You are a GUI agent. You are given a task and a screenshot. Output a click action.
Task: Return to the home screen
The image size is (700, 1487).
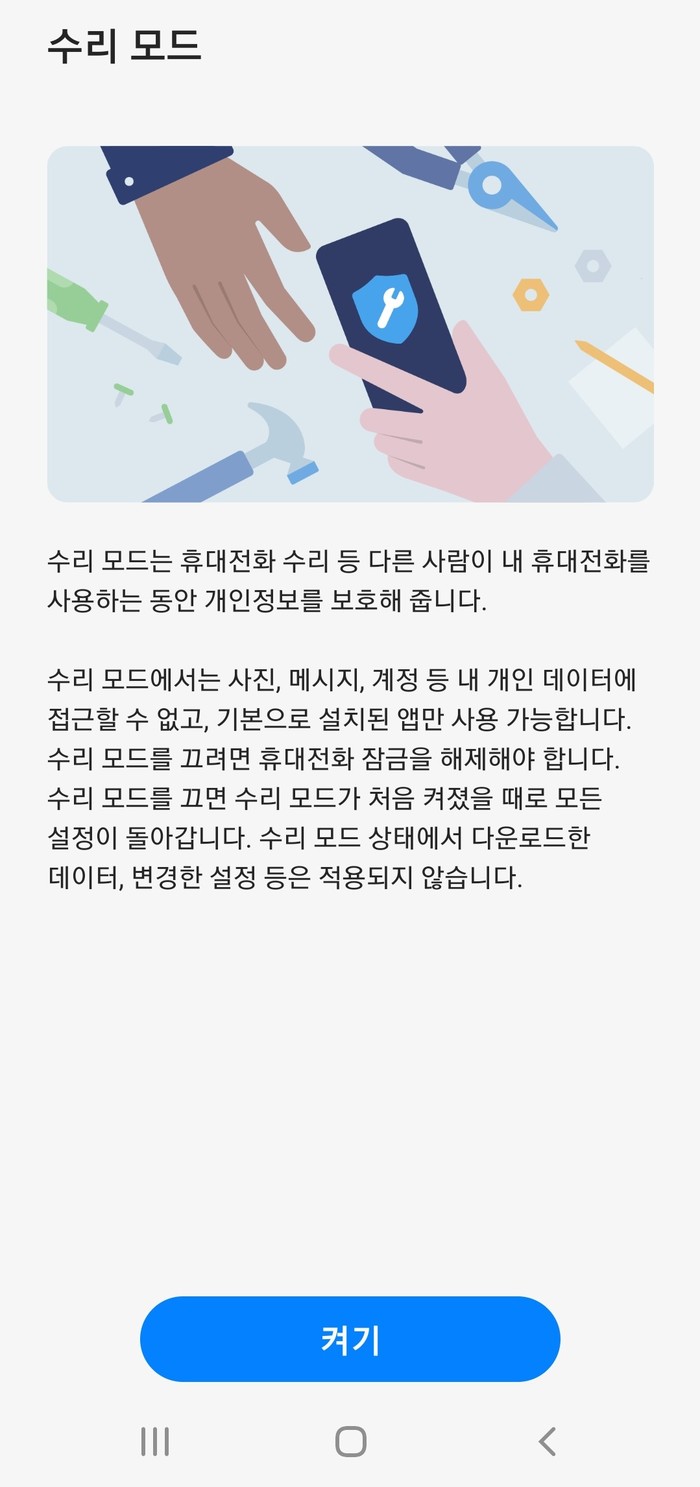[350, 1441]
